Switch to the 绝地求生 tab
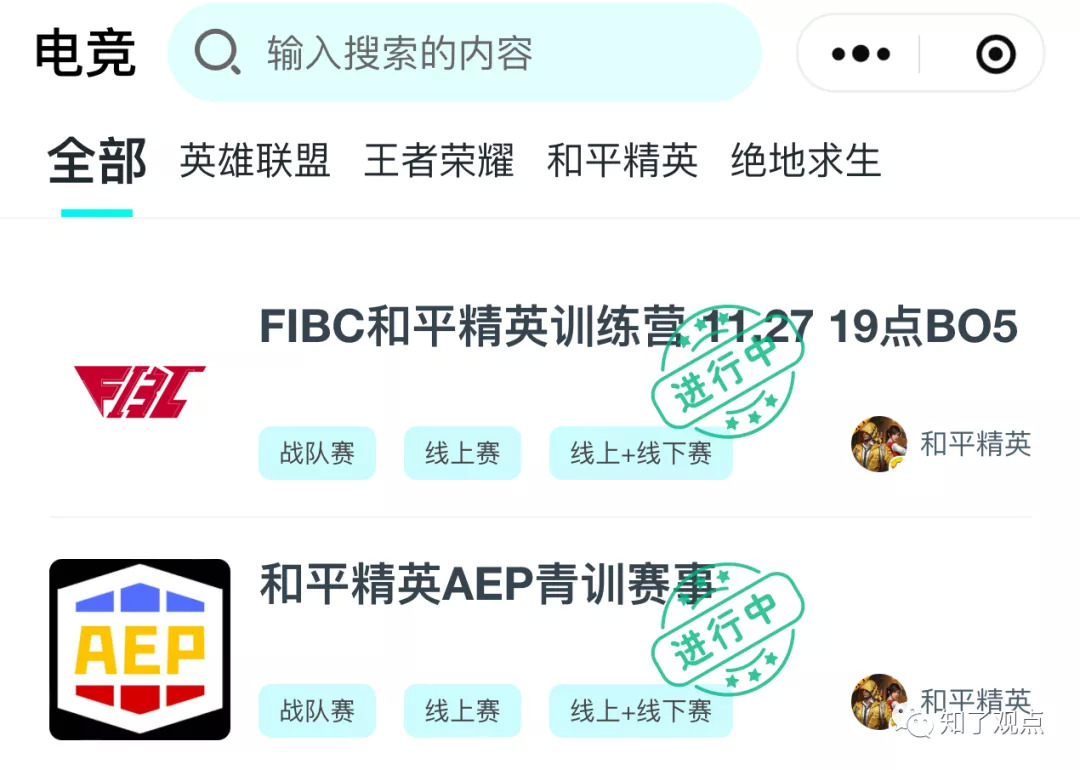The image size is (1080, 770). point(806,161)
